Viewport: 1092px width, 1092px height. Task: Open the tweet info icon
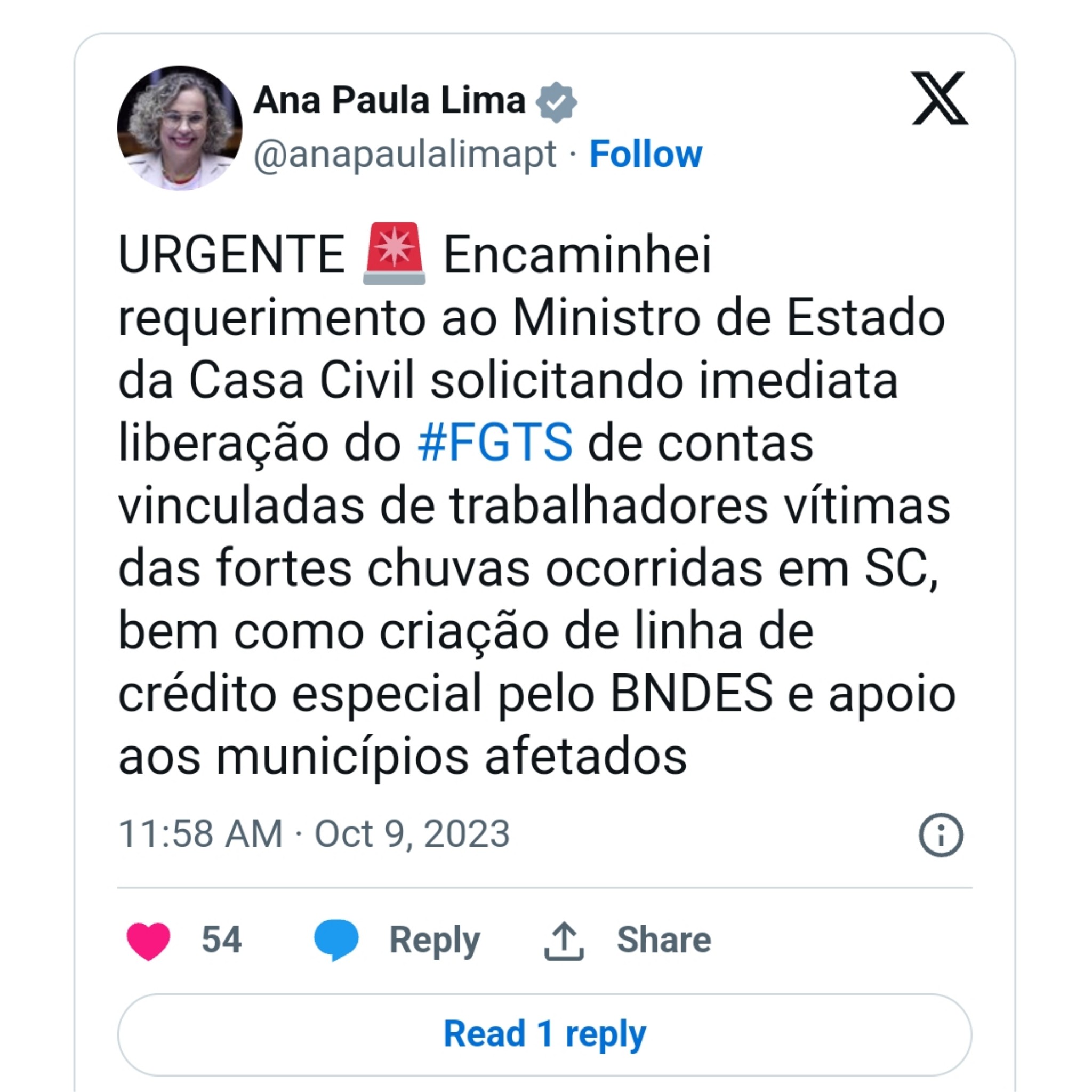tap(941, 835)
